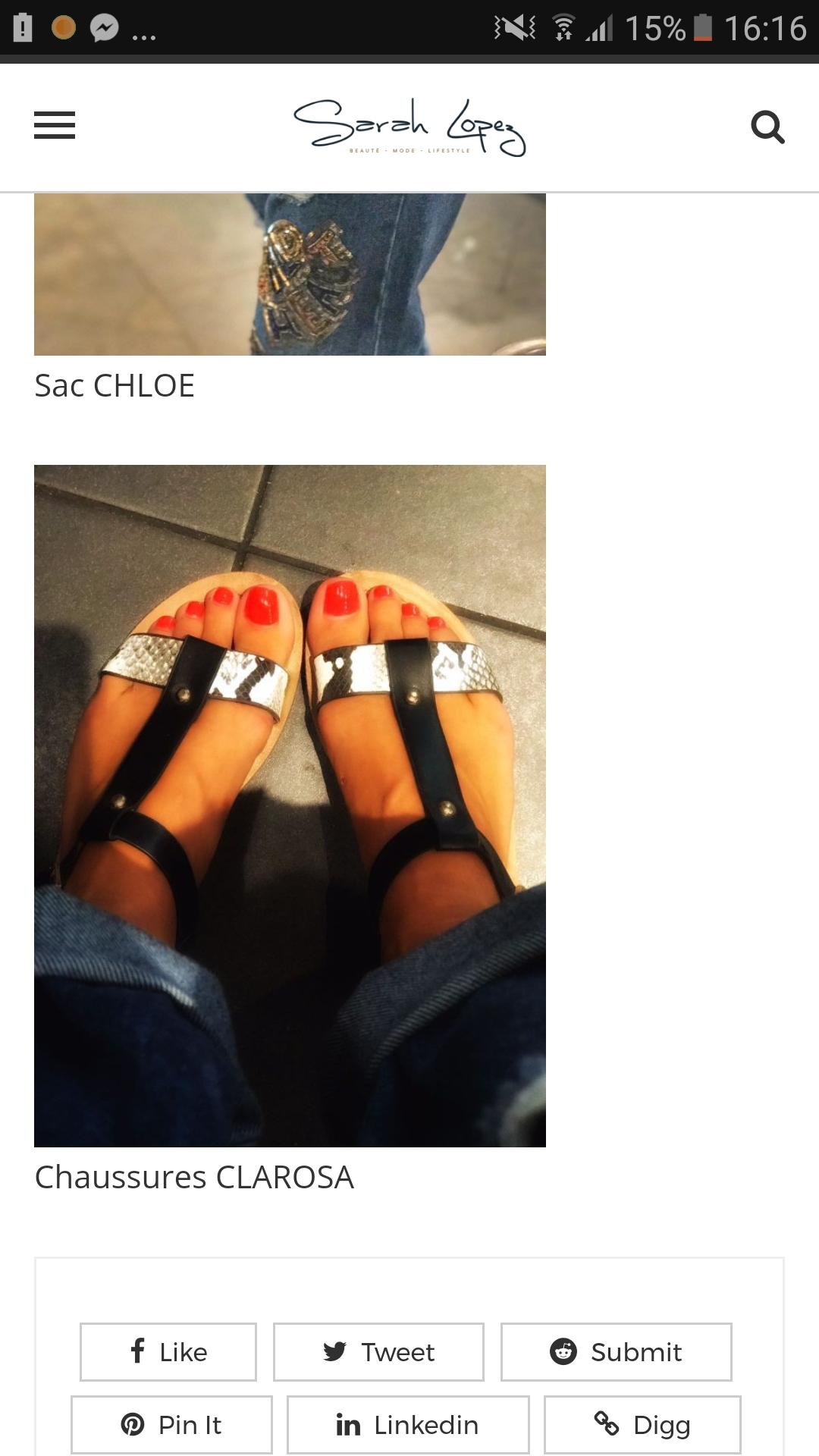Go to Sarah Lopez homepage via logo
The height and width of the screenshot is (1456, 819).
pos(409,127)
